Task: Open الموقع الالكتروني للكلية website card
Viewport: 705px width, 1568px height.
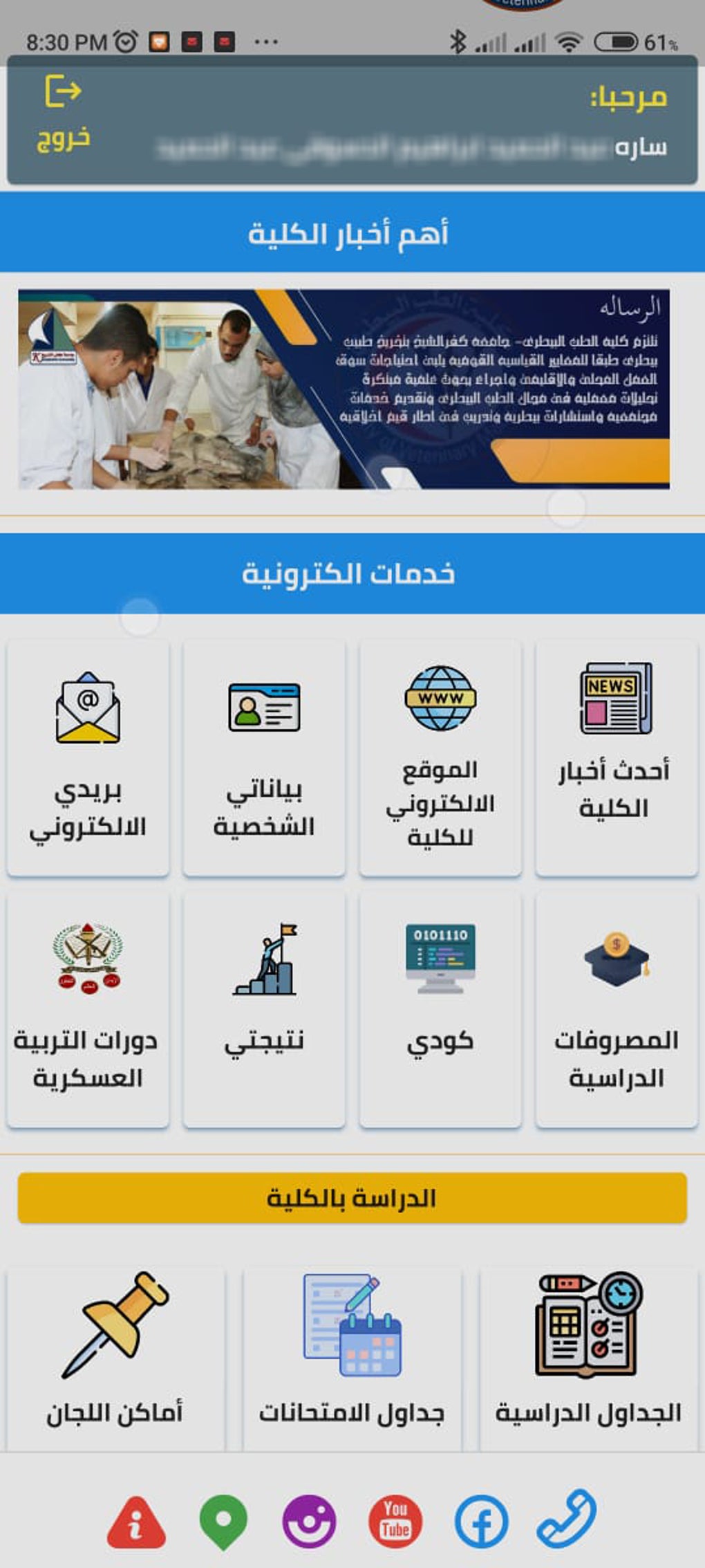Action: click(440, 757)
